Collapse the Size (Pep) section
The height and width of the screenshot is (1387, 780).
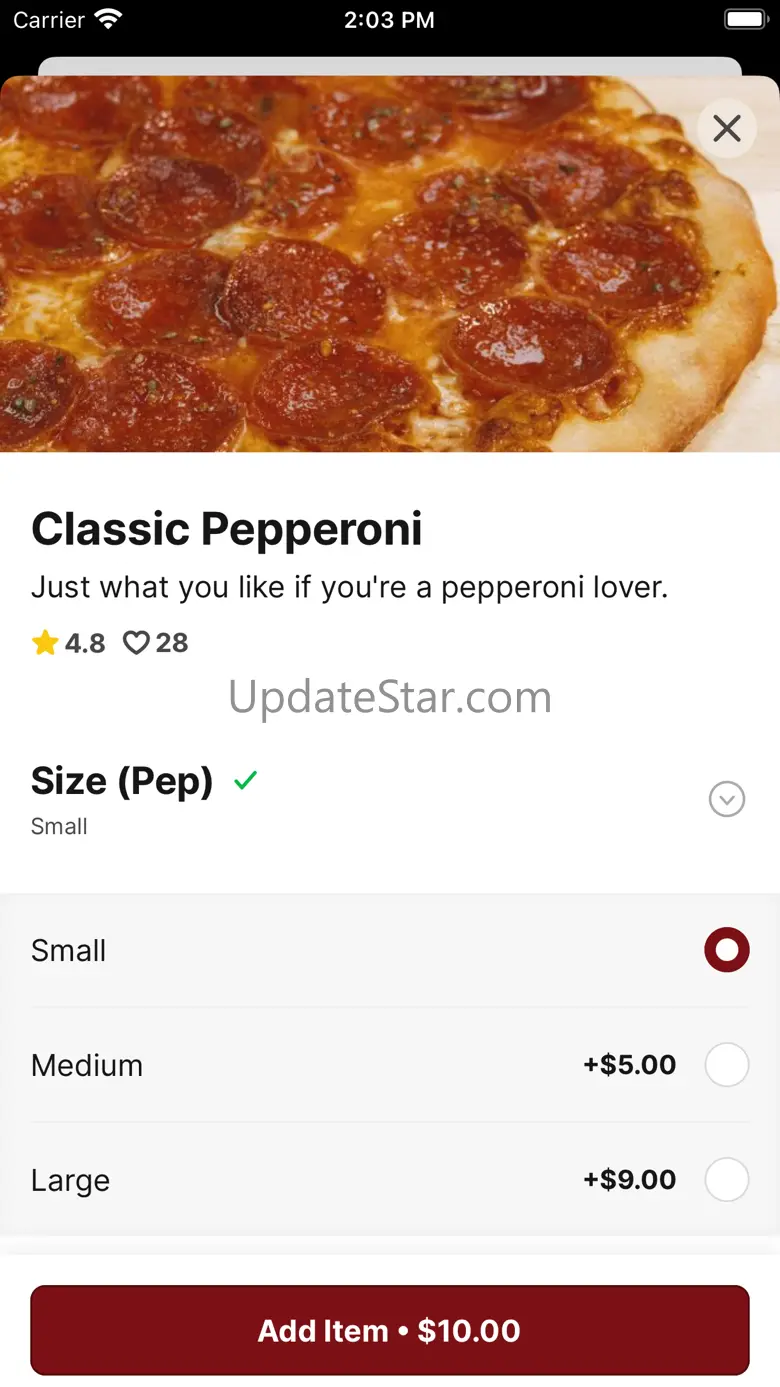click(x=727, y=799)
